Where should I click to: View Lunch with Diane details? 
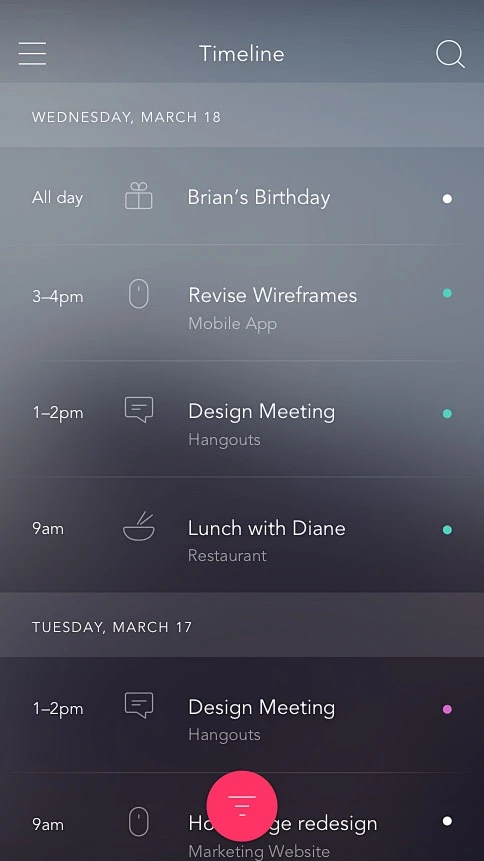[242, 535]
